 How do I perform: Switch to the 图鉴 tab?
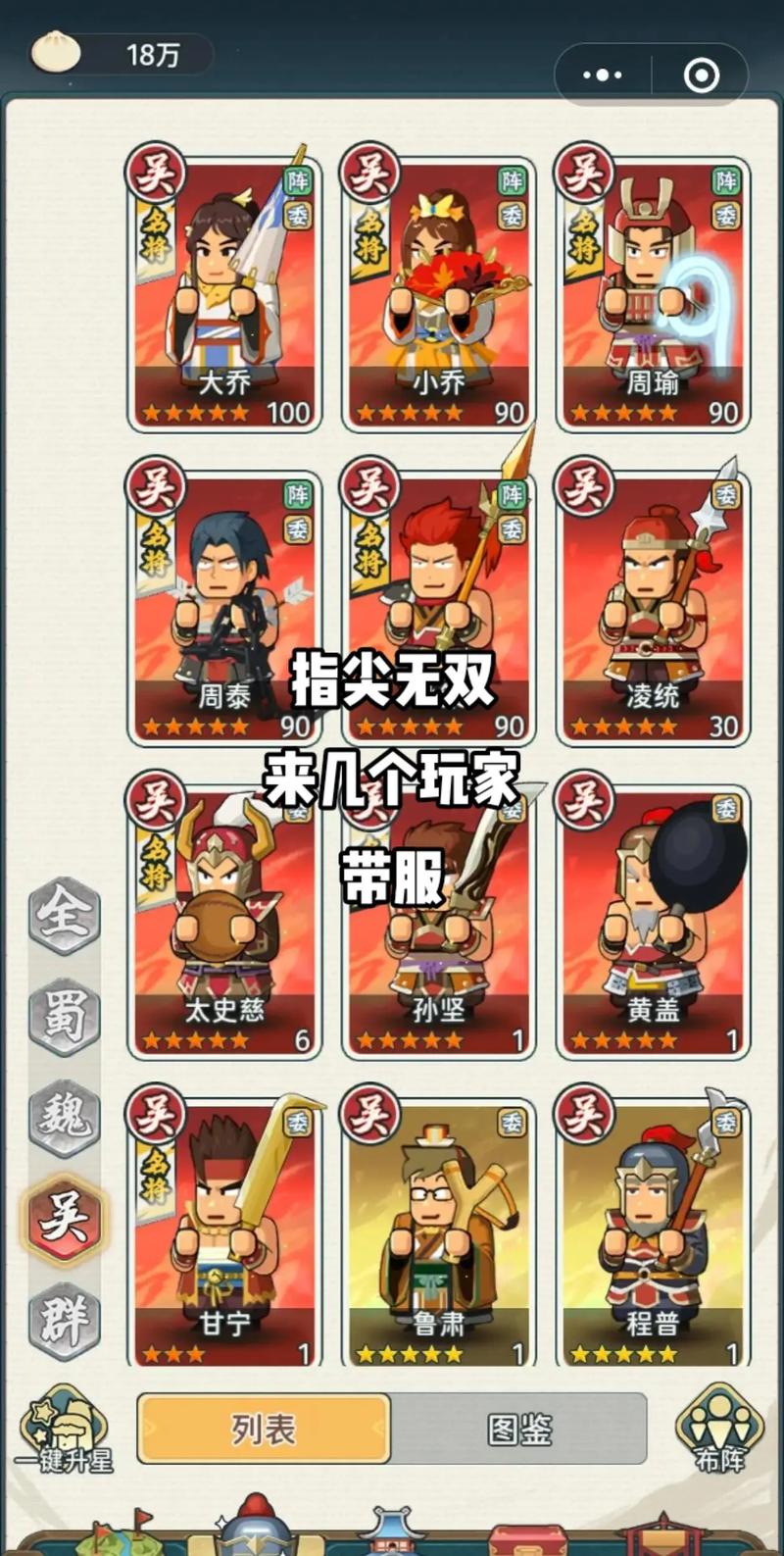[518, 1429]
